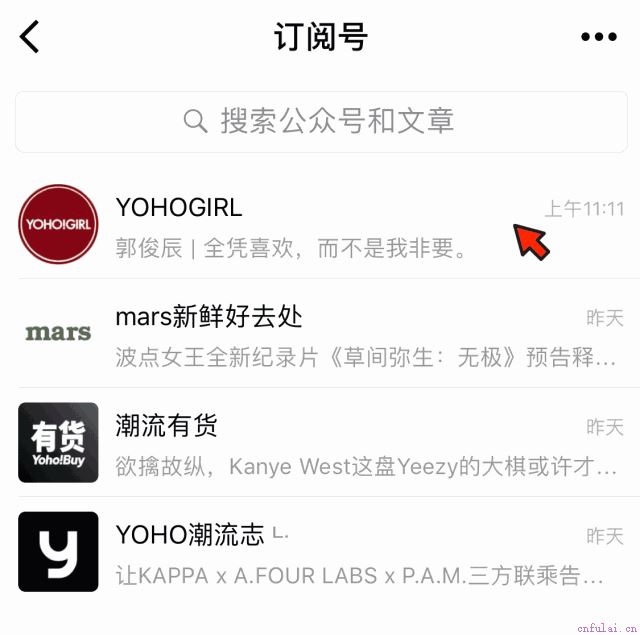Go back from the 订阅号 page
The height and width of the screenshot is (635, 640).
click(30, 37)
